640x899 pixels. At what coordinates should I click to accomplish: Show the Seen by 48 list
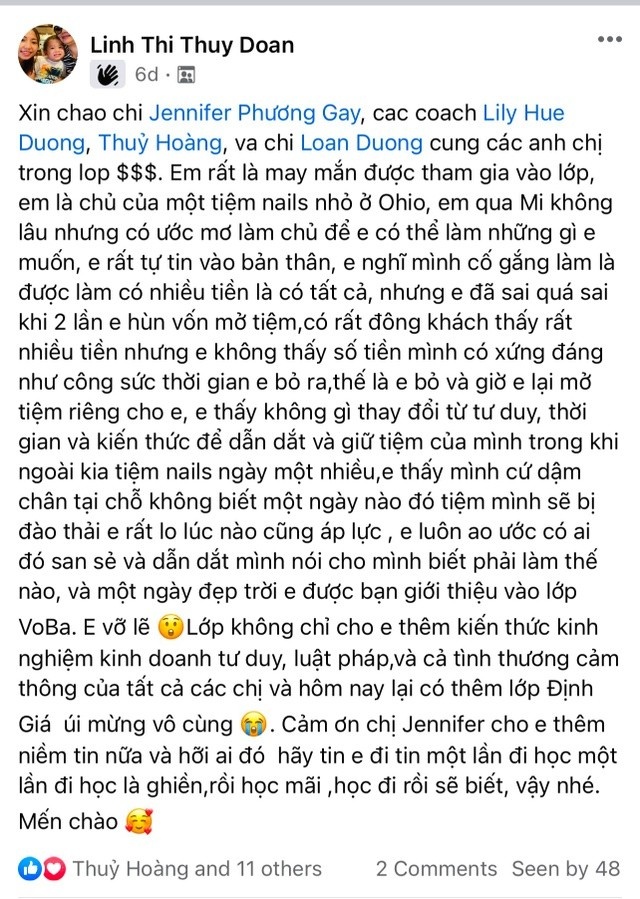point(566,869)
